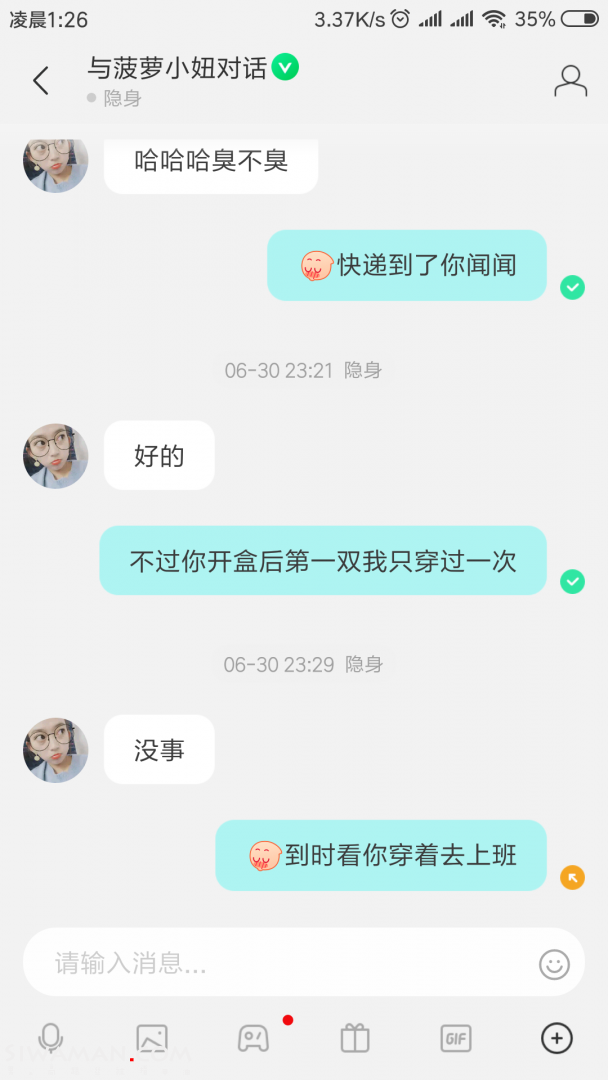Open the emoji picker

tap(554, 964)
